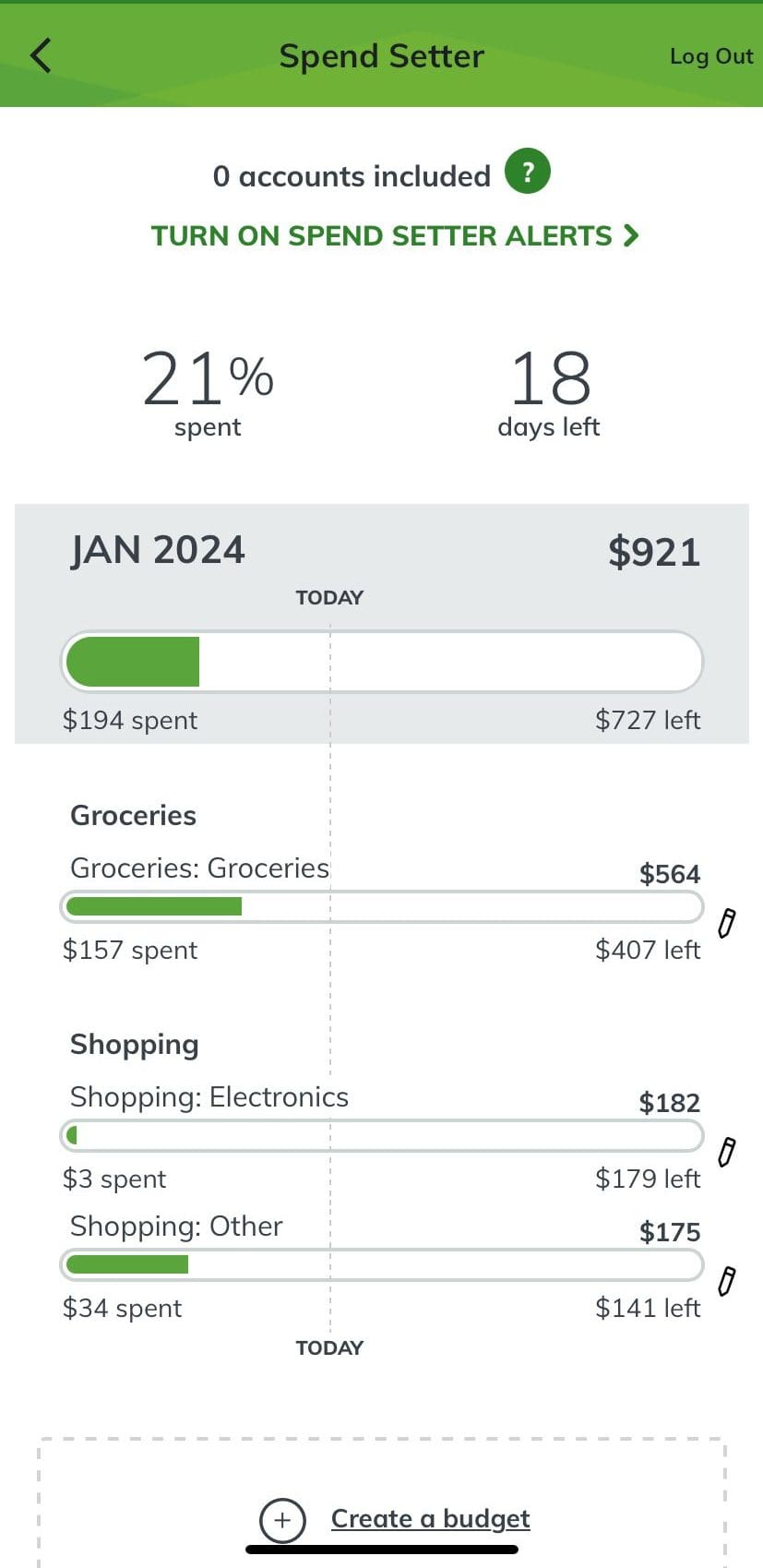
Task: Edit Shopping: Electronics using its pencil icon
Action: 728,1152
